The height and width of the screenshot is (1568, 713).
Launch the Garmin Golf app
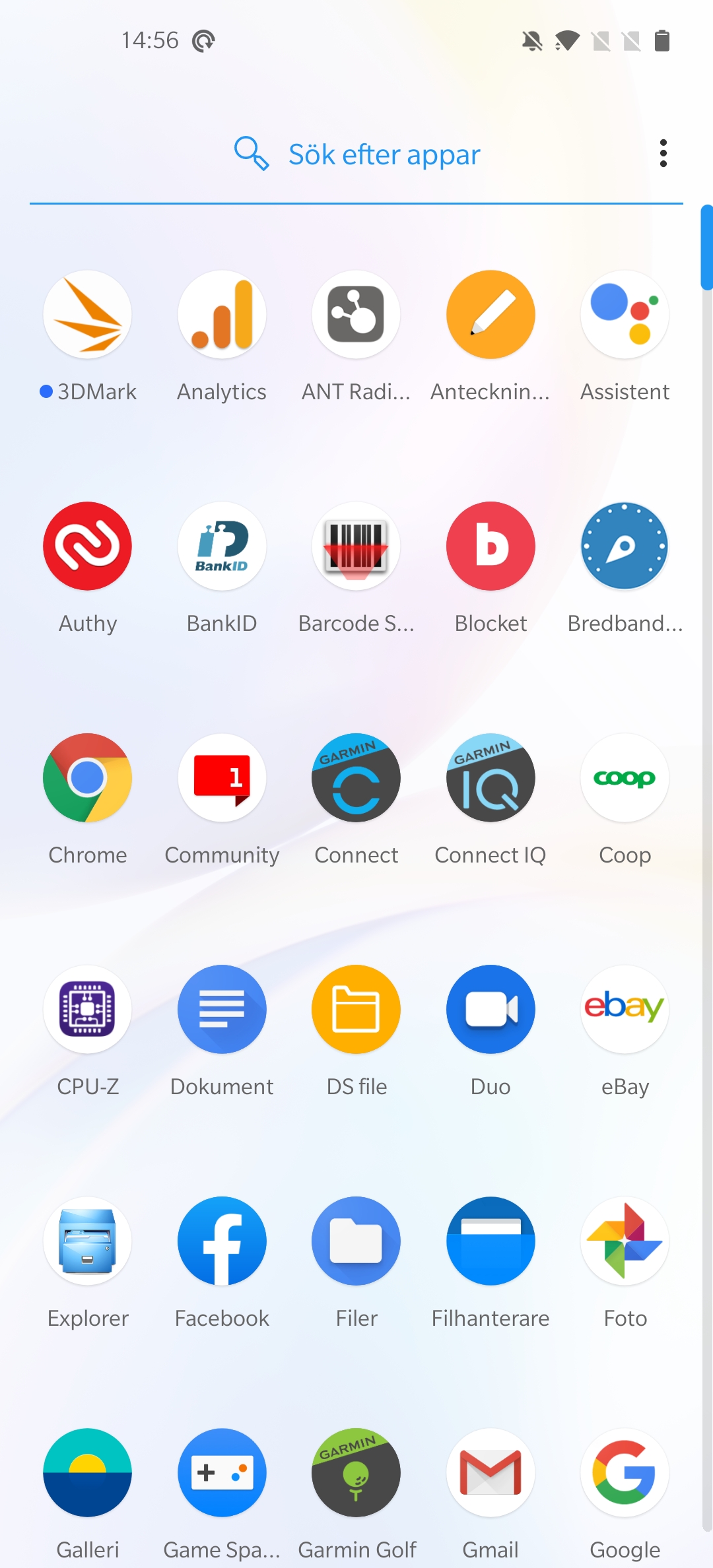[x=356, y=1473]
